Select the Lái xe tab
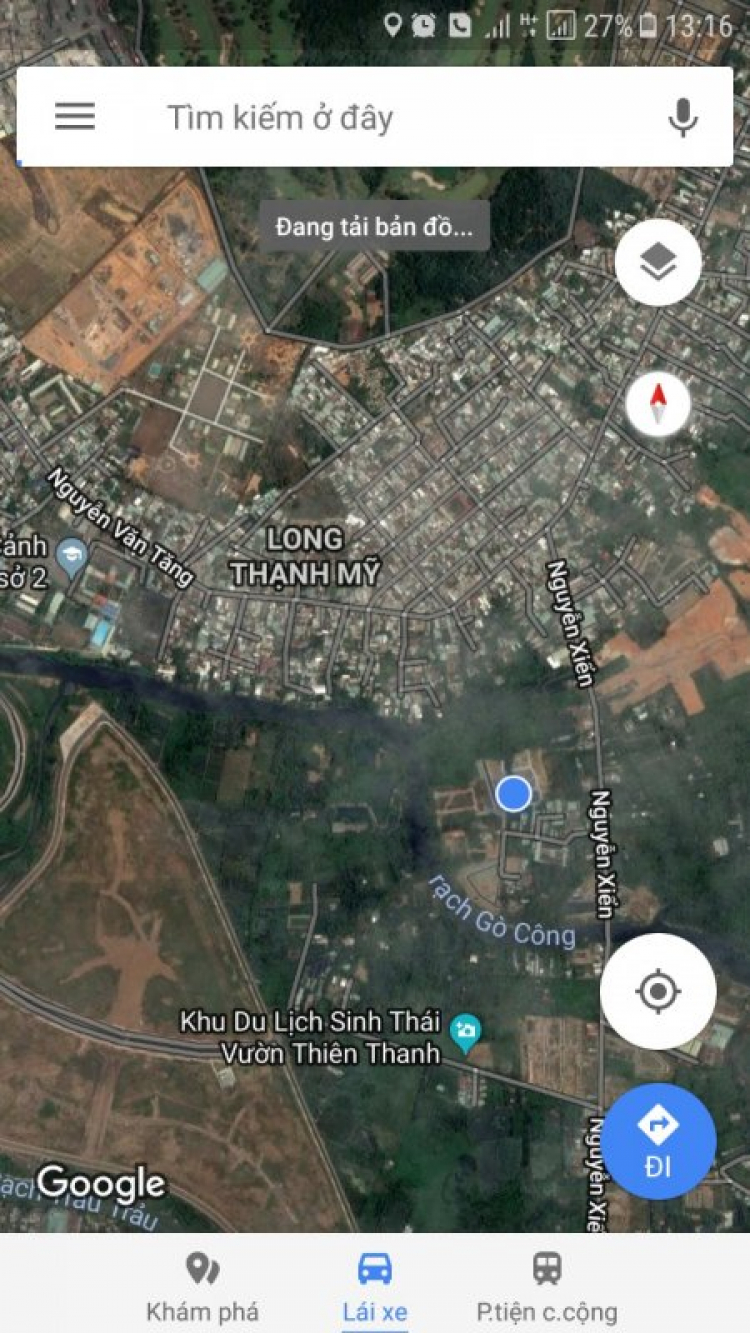 (375, 1287)
